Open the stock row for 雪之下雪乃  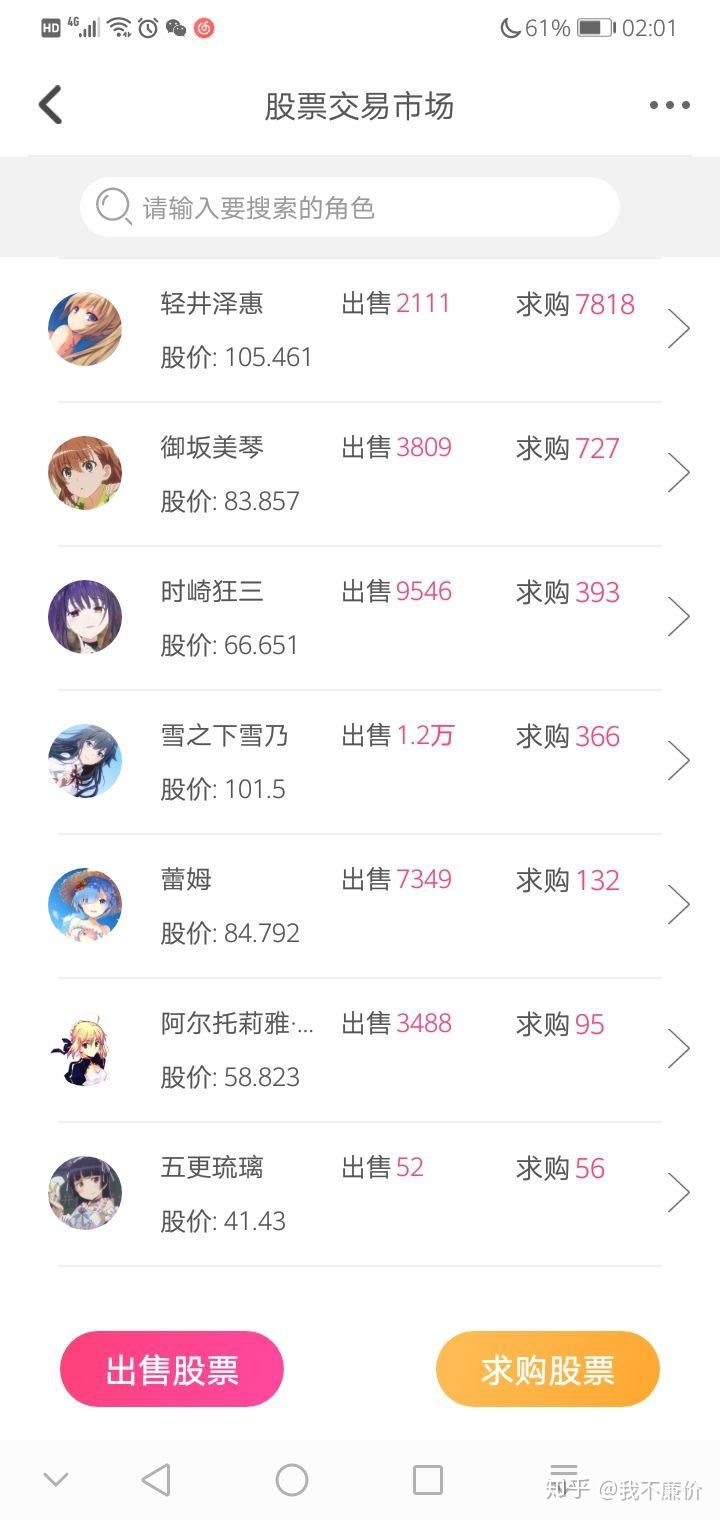[x=360, y=762]
